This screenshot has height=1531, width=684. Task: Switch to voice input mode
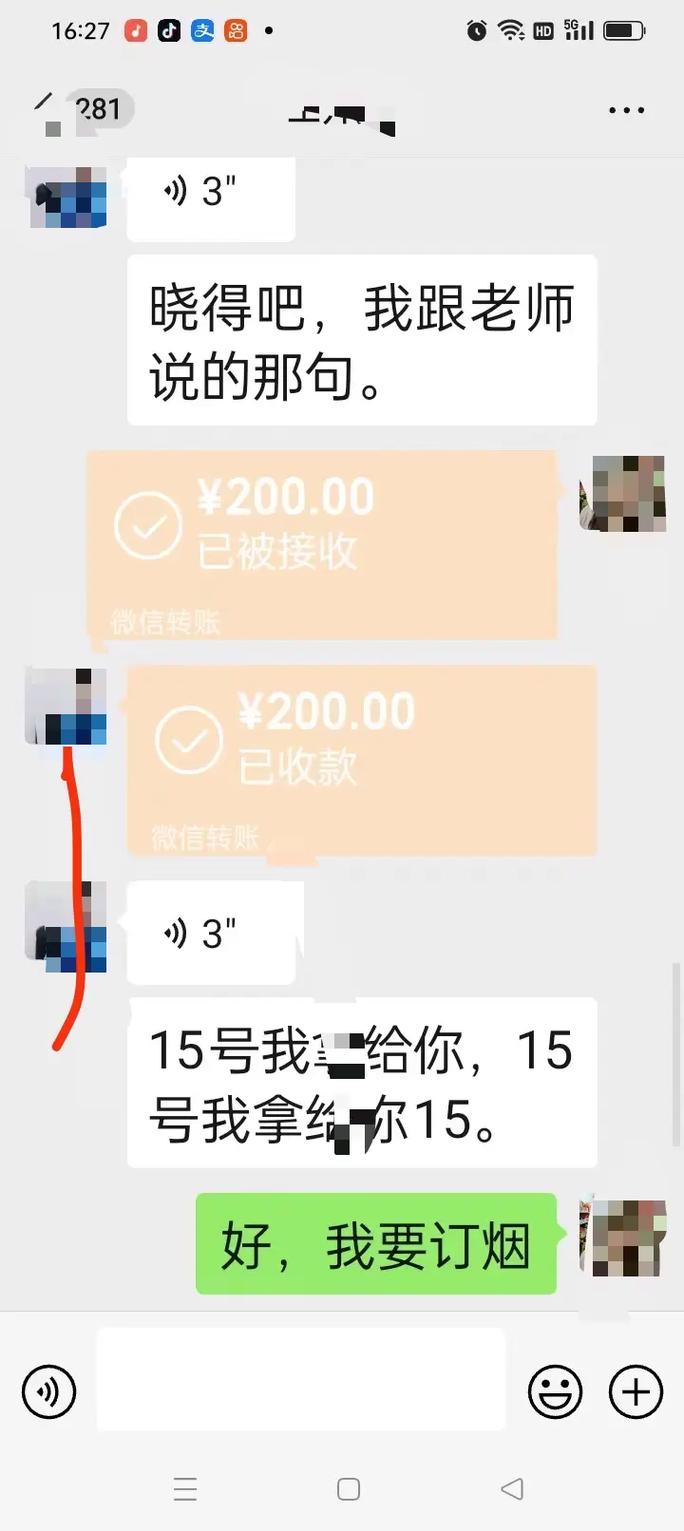click(x=49, y=1391)
